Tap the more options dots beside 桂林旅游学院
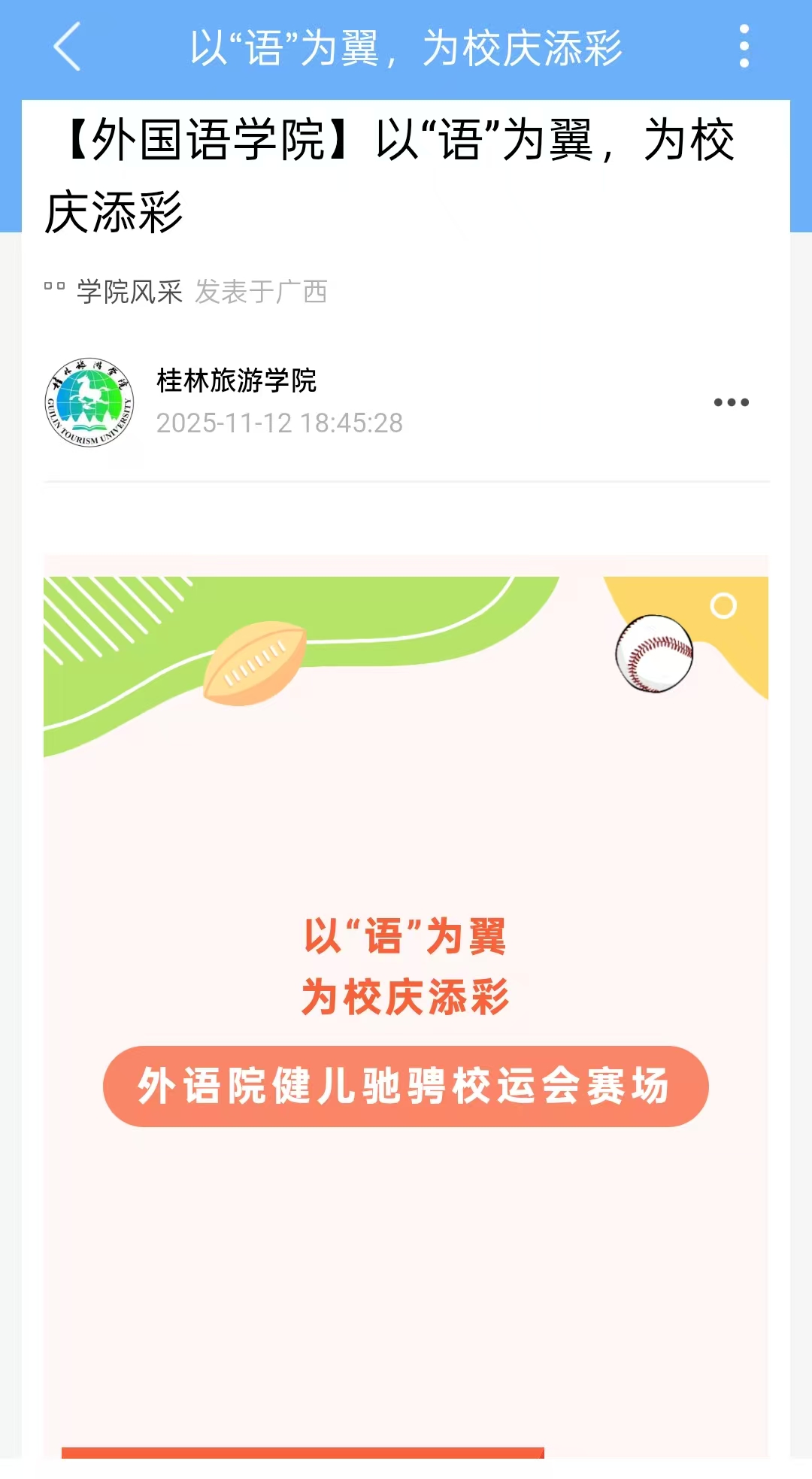The image size is (812, 1479). pyautogui.click(x=731, y=402)
